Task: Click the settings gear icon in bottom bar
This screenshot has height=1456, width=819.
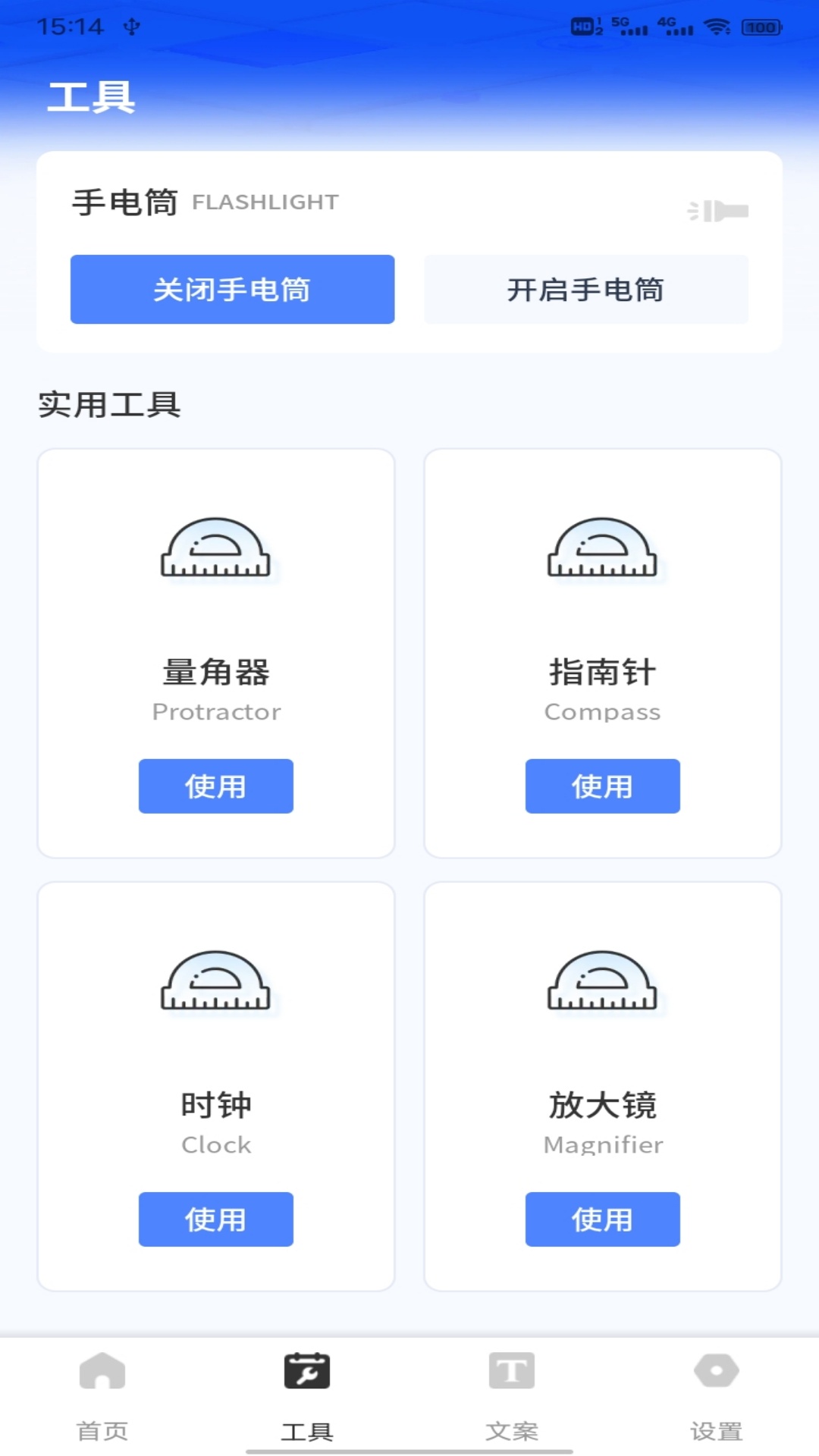Action: (716, 1372)
